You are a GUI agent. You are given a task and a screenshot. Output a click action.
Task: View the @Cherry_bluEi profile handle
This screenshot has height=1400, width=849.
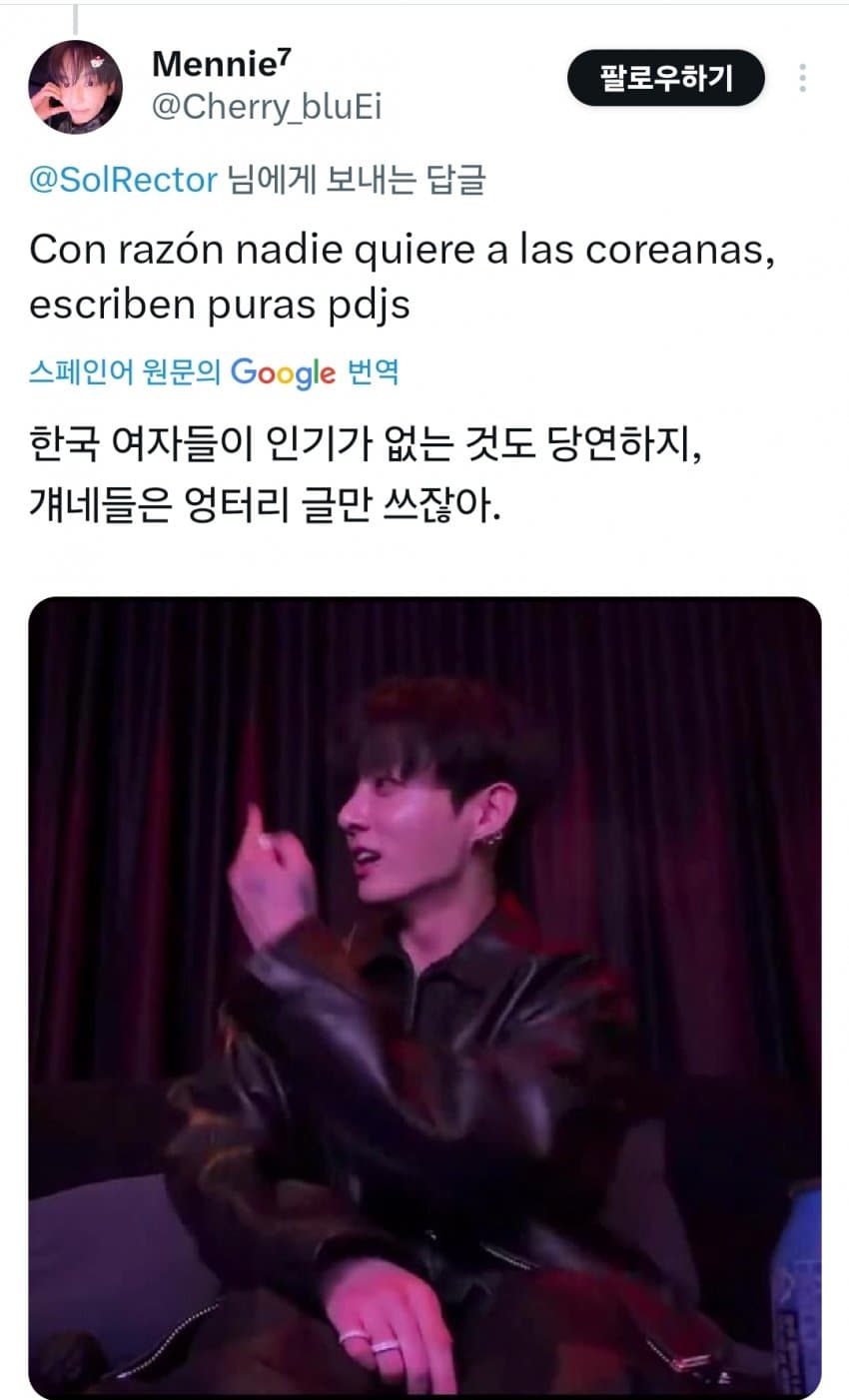tap(266, 107)
